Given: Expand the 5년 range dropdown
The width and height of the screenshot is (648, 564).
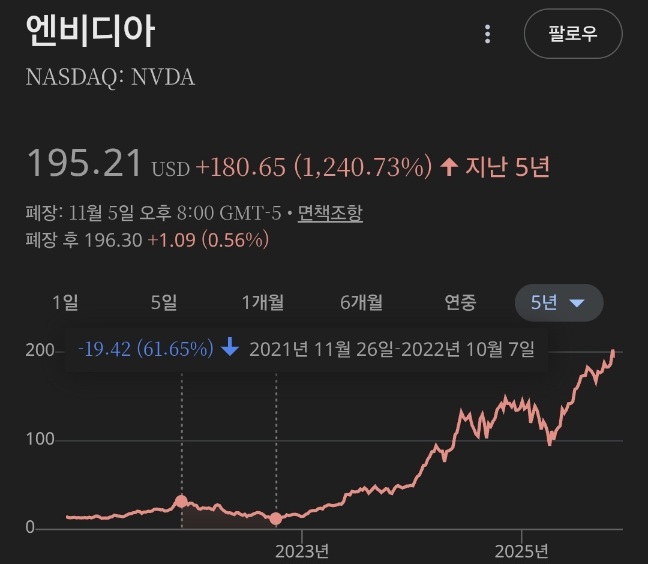Looking at the screenshot, I should click(x=559, y=303).
